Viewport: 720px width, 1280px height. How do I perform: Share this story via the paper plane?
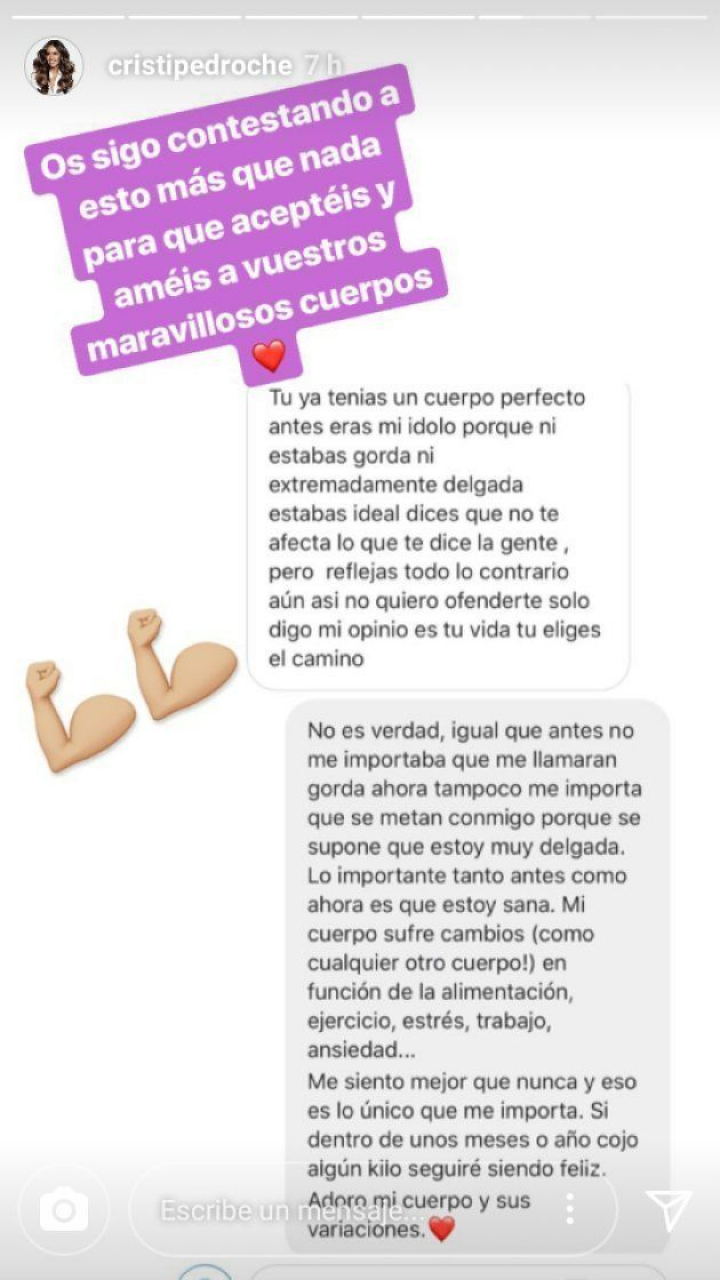pos(669,1210)
